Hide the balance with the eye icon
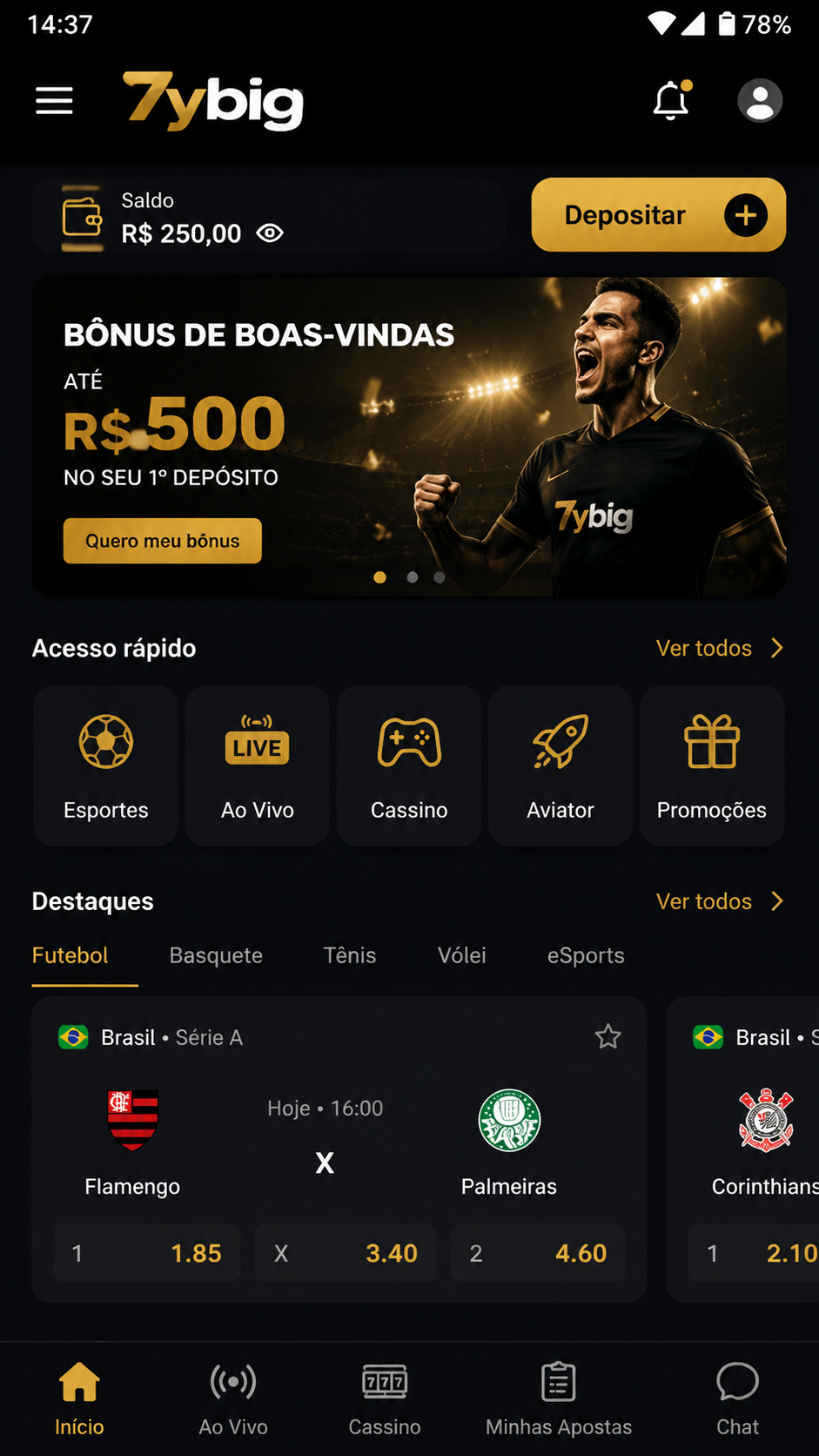The width and height of the screenshot is (819, 1456). 270,233
